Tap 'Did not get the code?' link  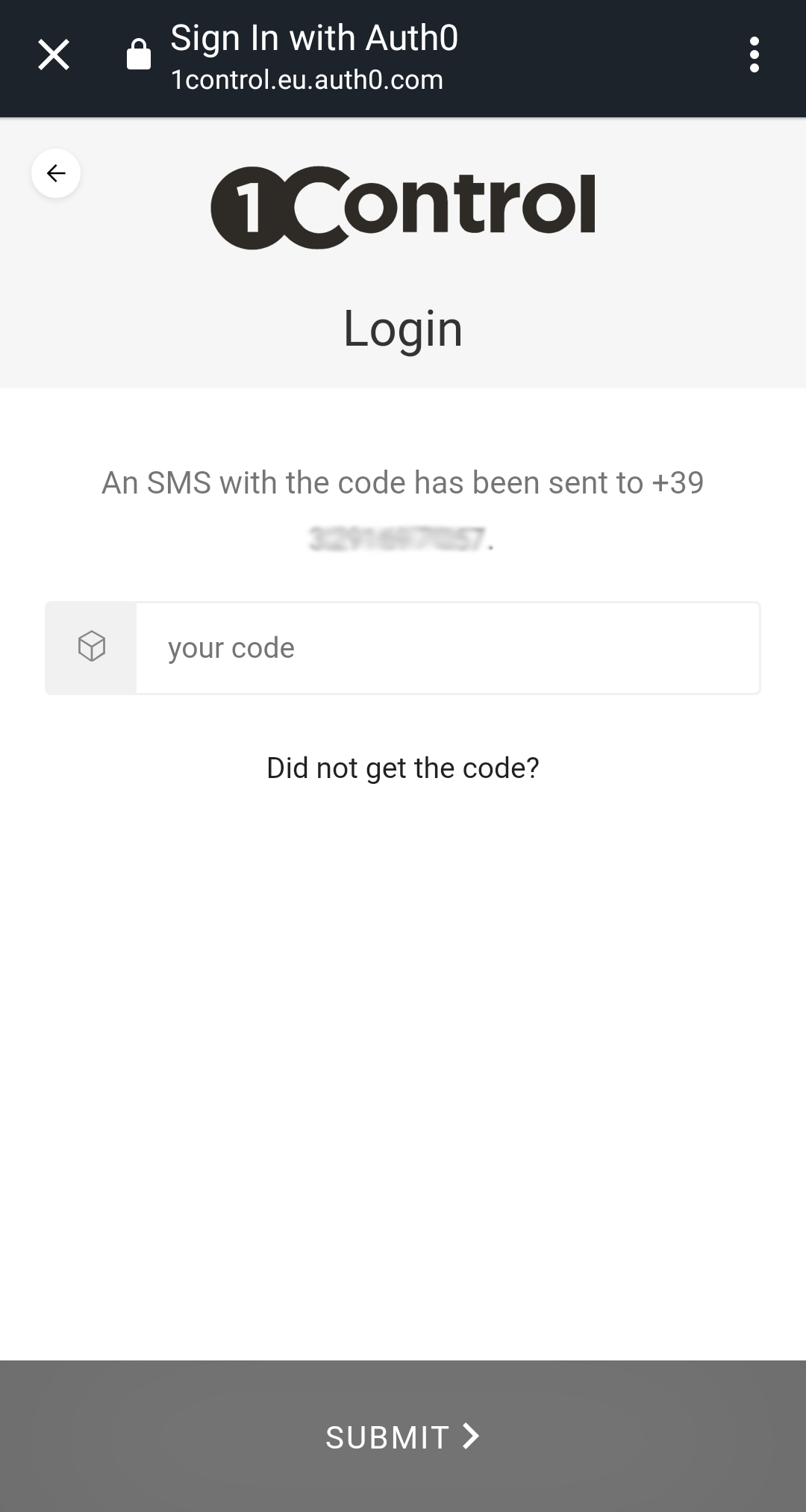point(403,768)
